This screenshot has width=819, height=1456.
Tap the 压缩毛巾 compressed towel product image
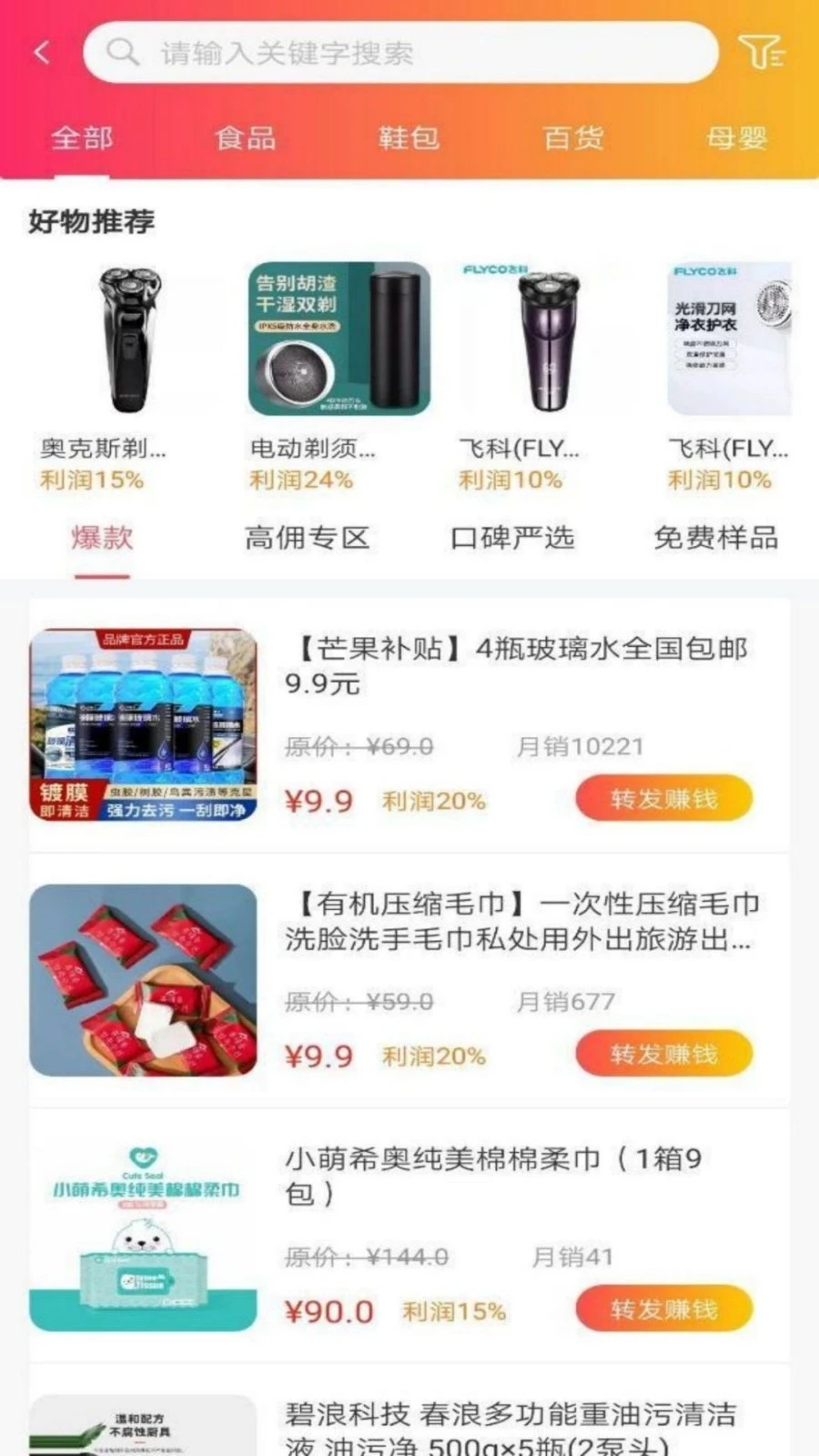141,978
